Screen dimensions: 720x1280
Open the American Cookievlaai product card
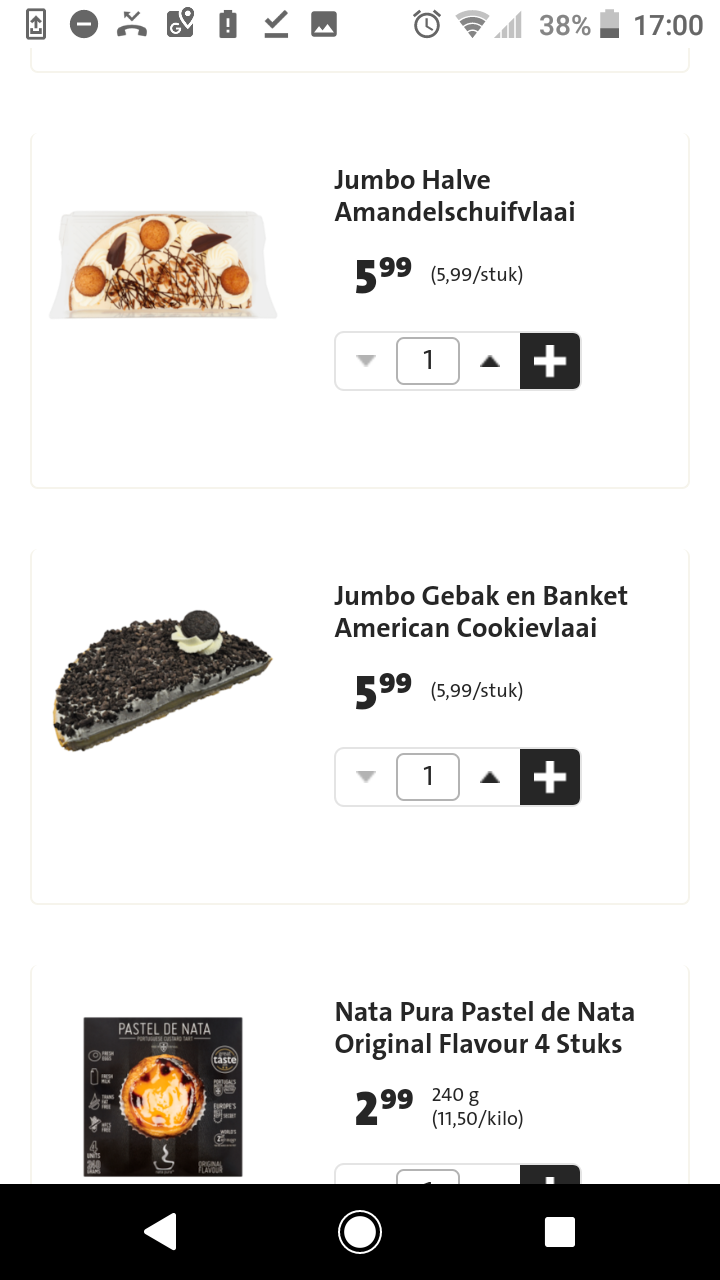click(360, 726)
